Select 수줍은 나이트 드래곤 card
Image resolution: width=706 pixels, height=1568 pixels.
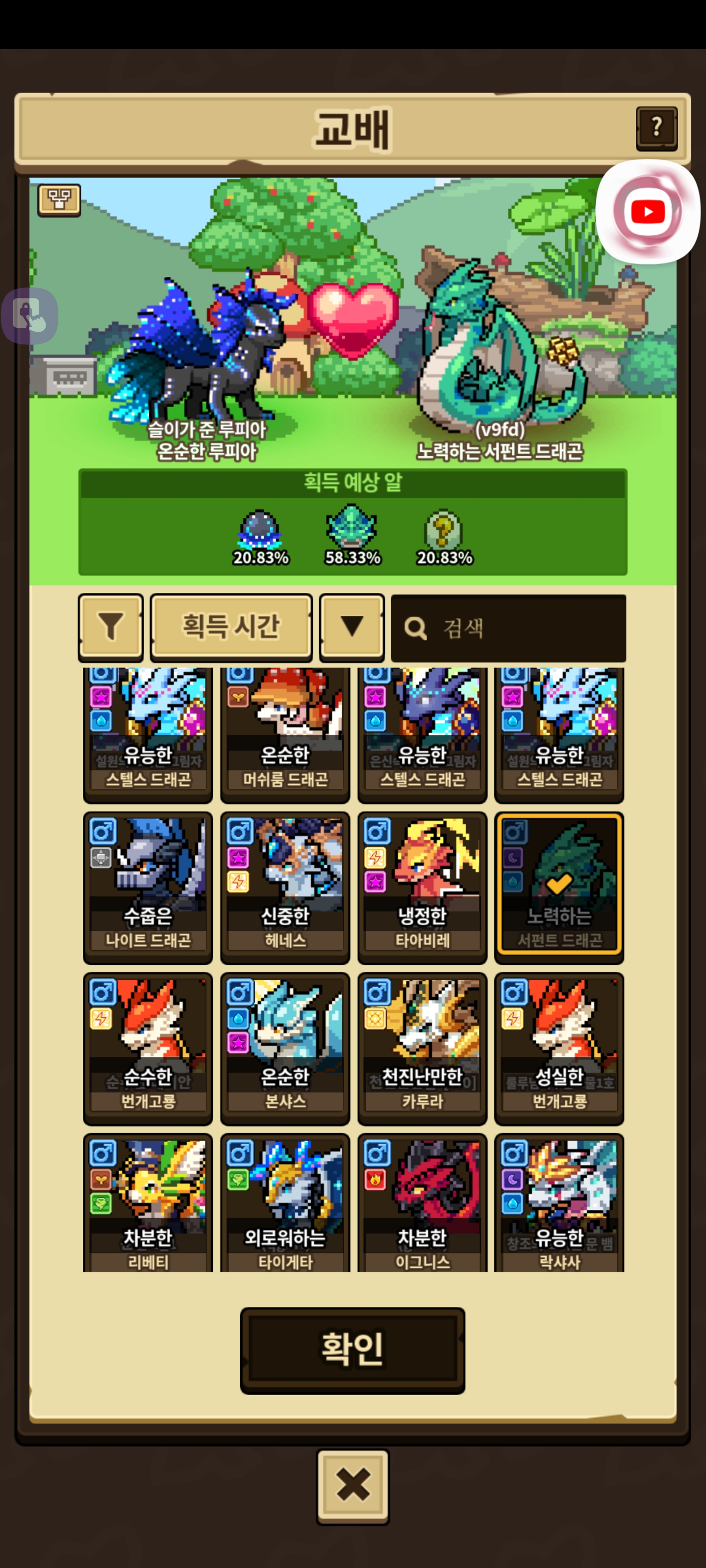click(x=148, y=886)
